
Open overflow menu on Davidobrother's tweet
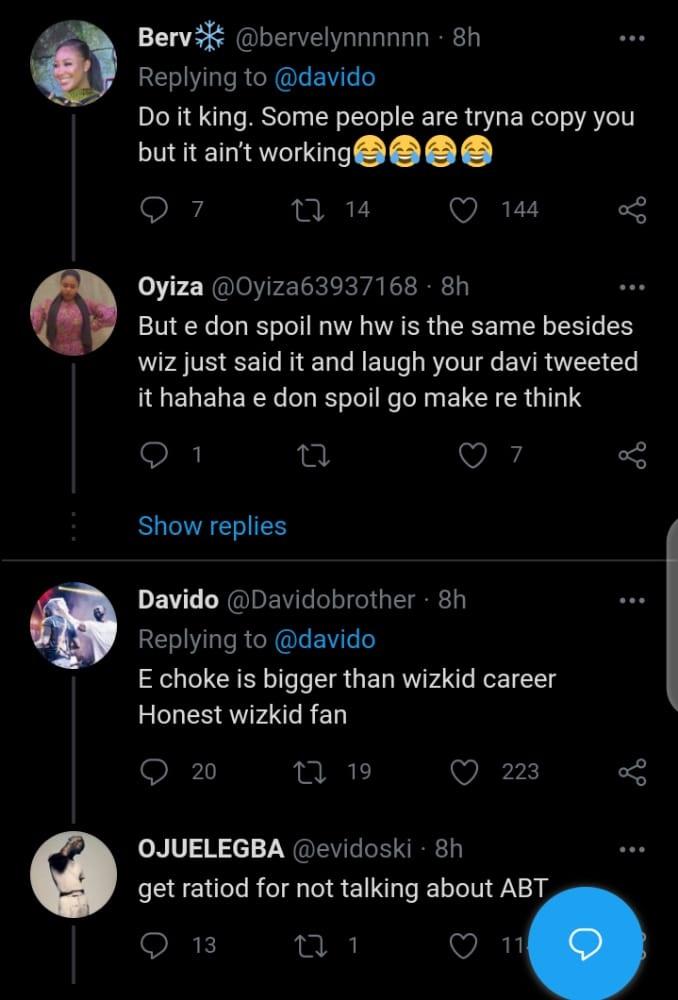[632, 601]
